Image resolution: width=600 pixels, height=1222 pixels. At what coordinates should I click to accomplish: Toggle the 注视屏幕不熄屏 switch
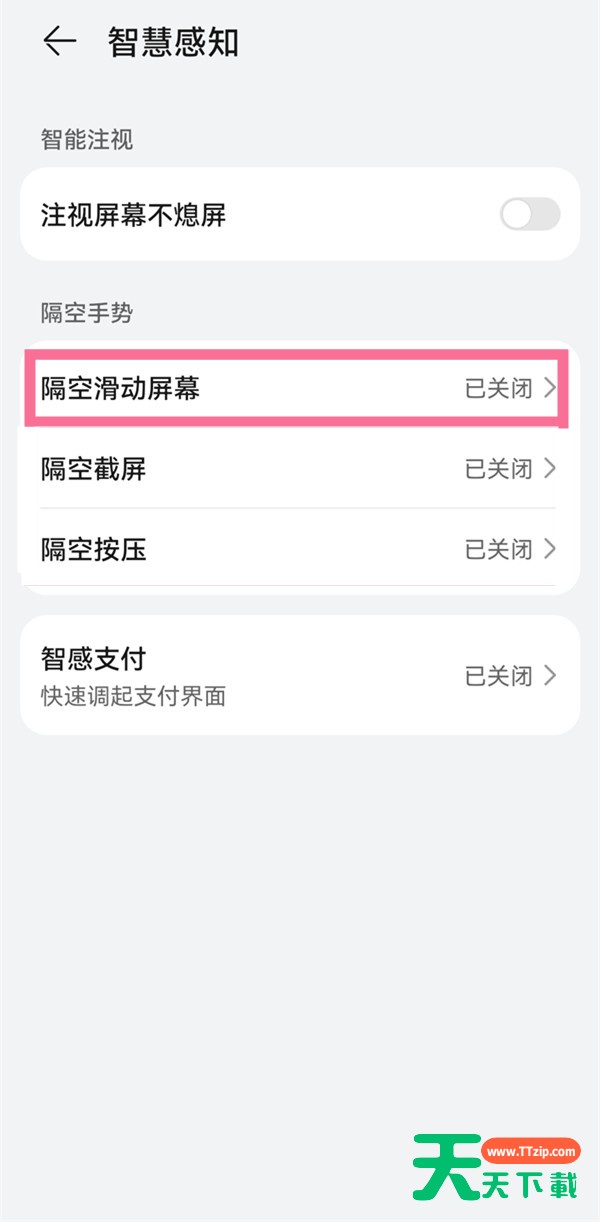pyautogui.click(x=529, y=214)
